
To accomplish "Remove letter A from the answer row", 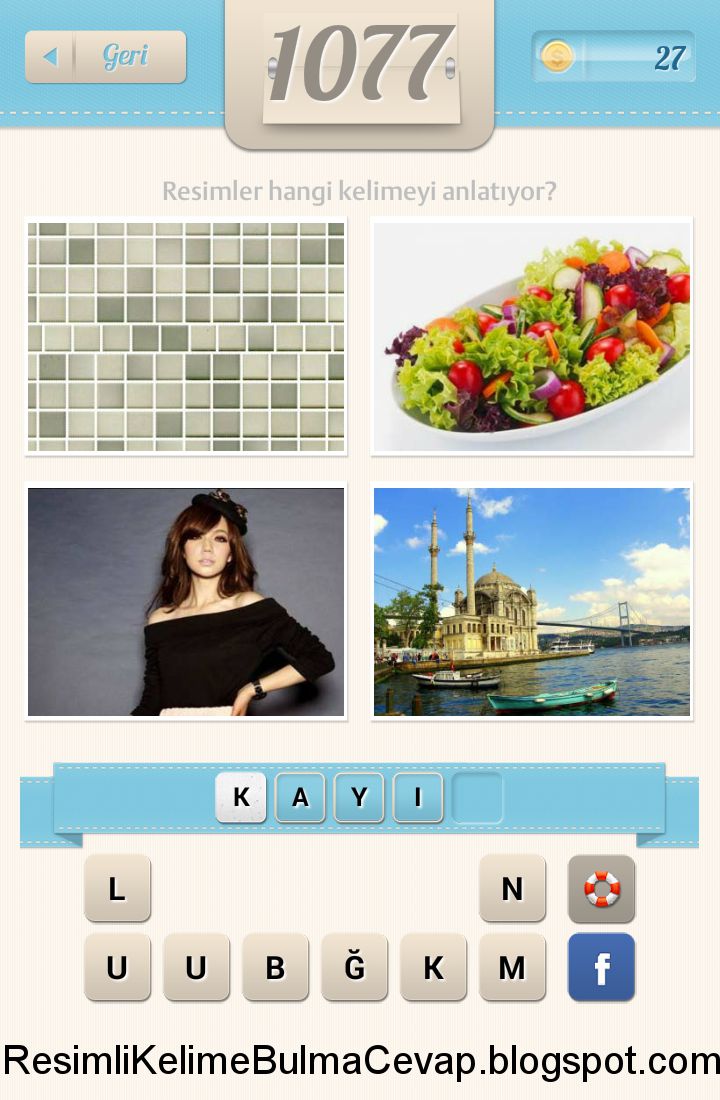I will coord(300,798).
